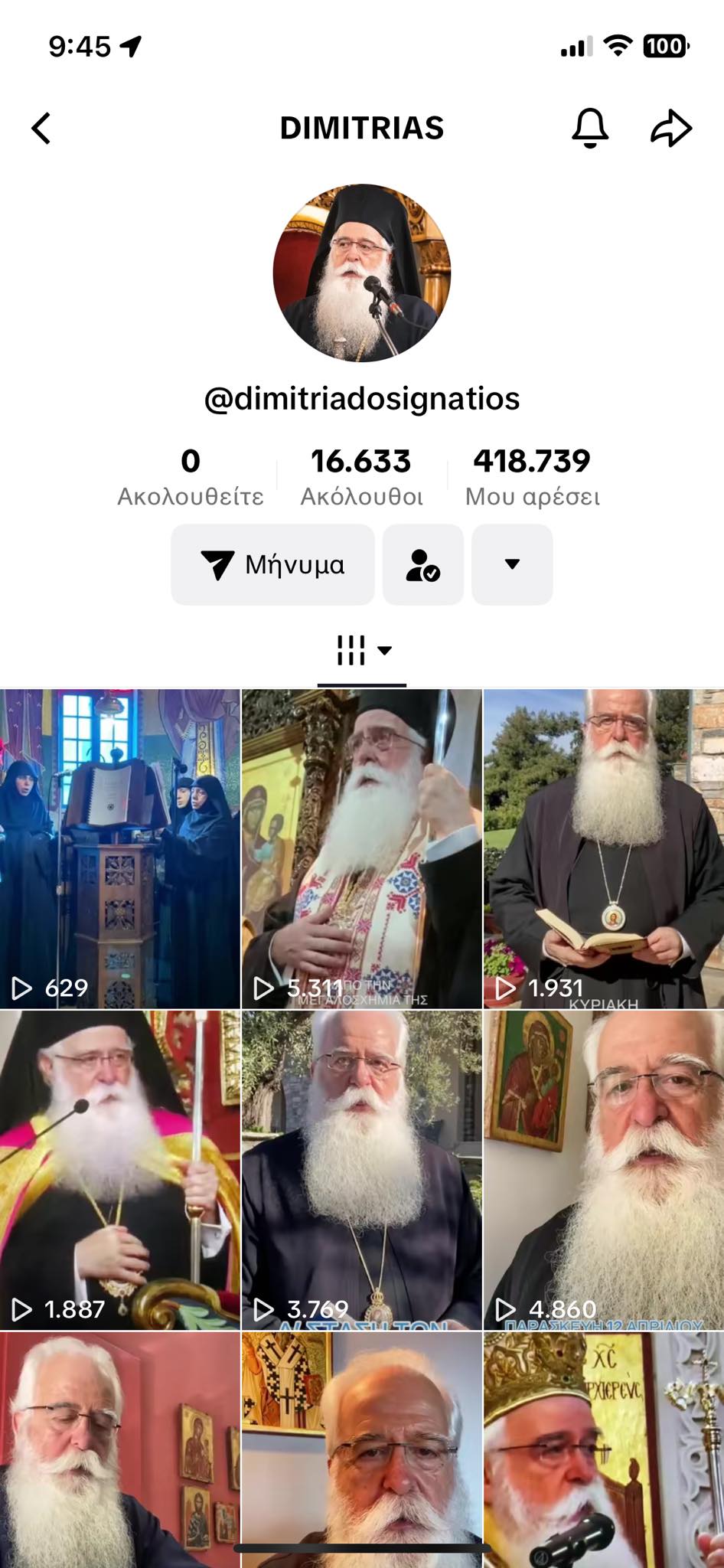Open the video with 1.931 views

604,848
